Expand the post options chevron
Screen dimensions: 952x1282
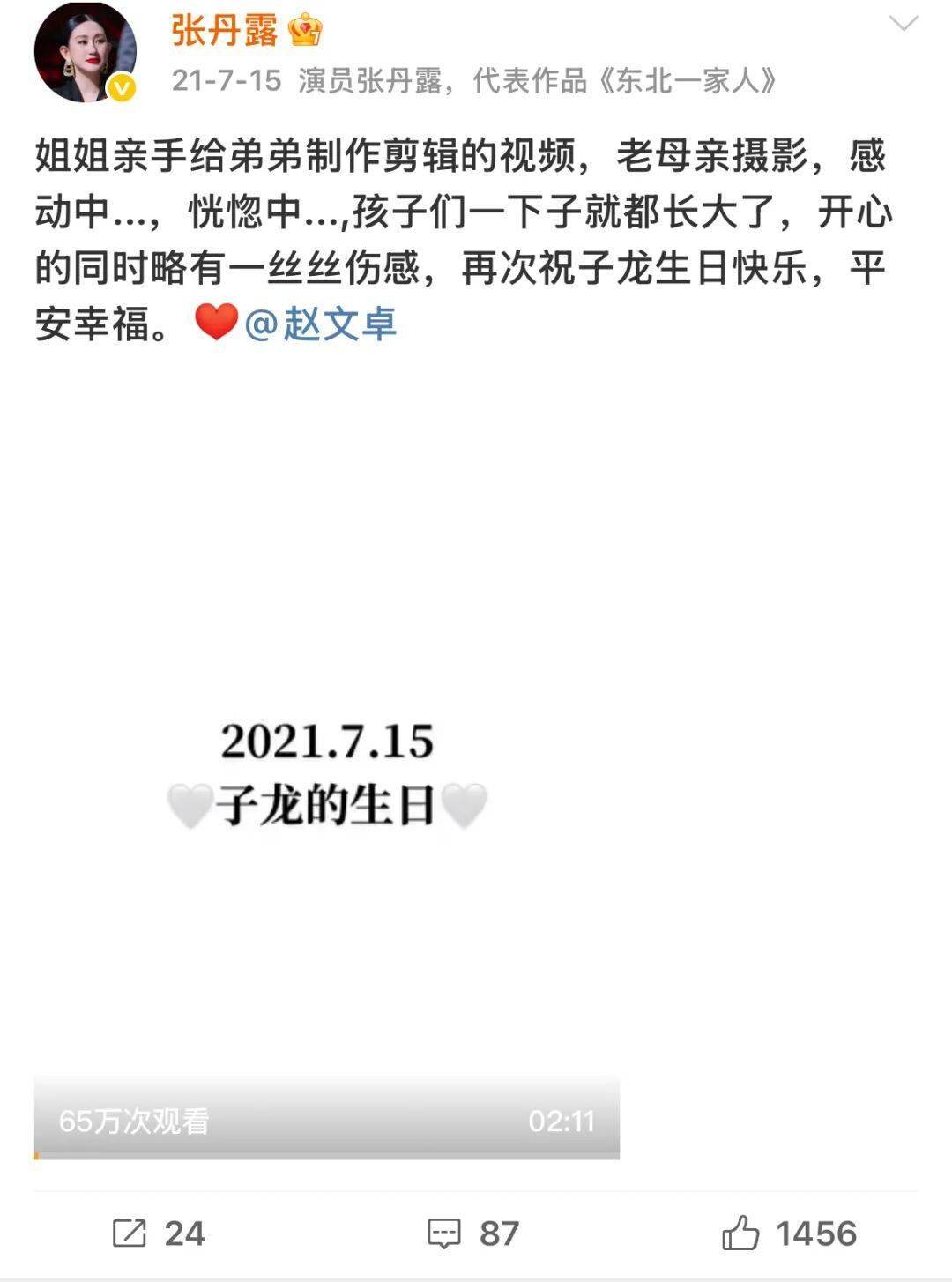[x=904, y=24]
